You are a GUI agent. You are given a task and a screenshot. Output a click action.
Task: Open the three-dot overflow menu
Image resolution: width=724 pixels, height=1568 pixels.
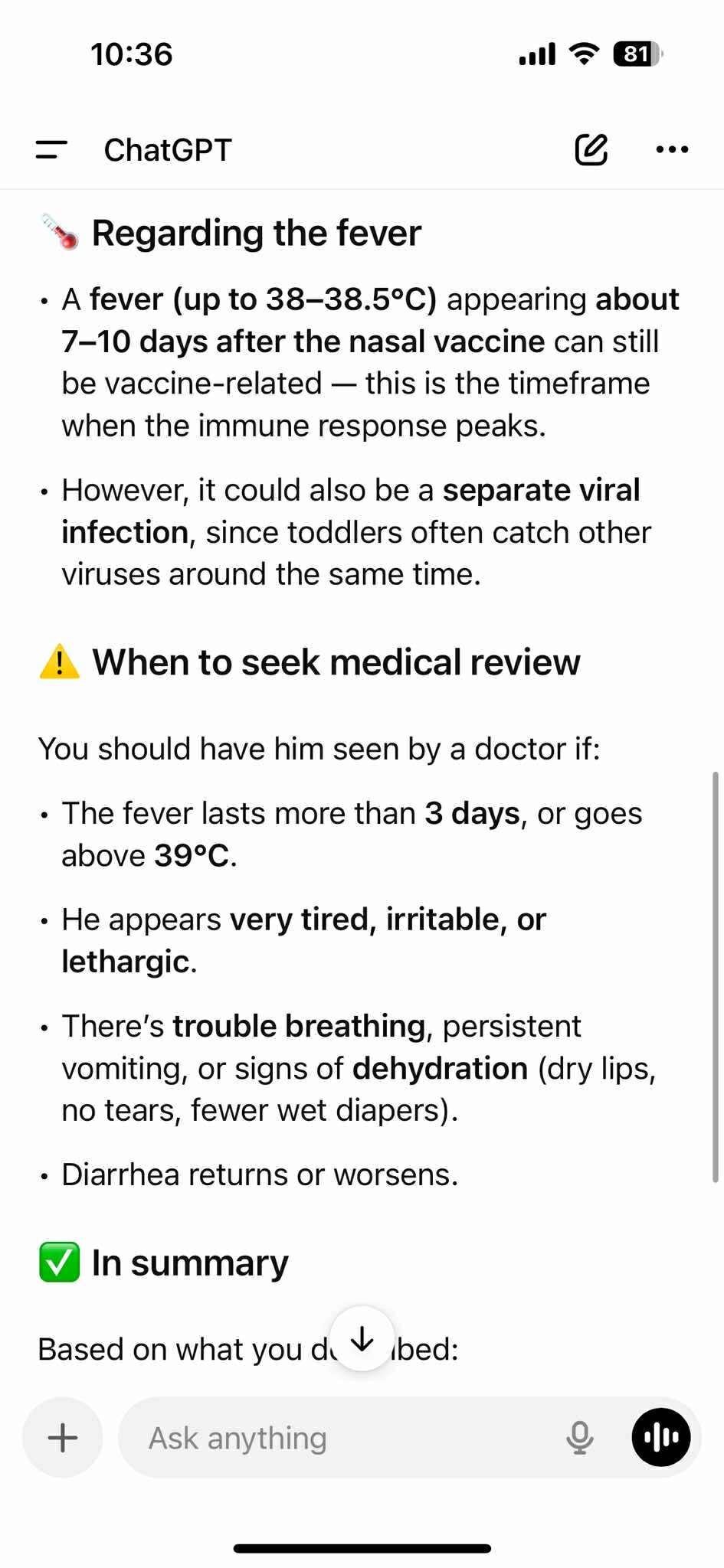[672, 149]
